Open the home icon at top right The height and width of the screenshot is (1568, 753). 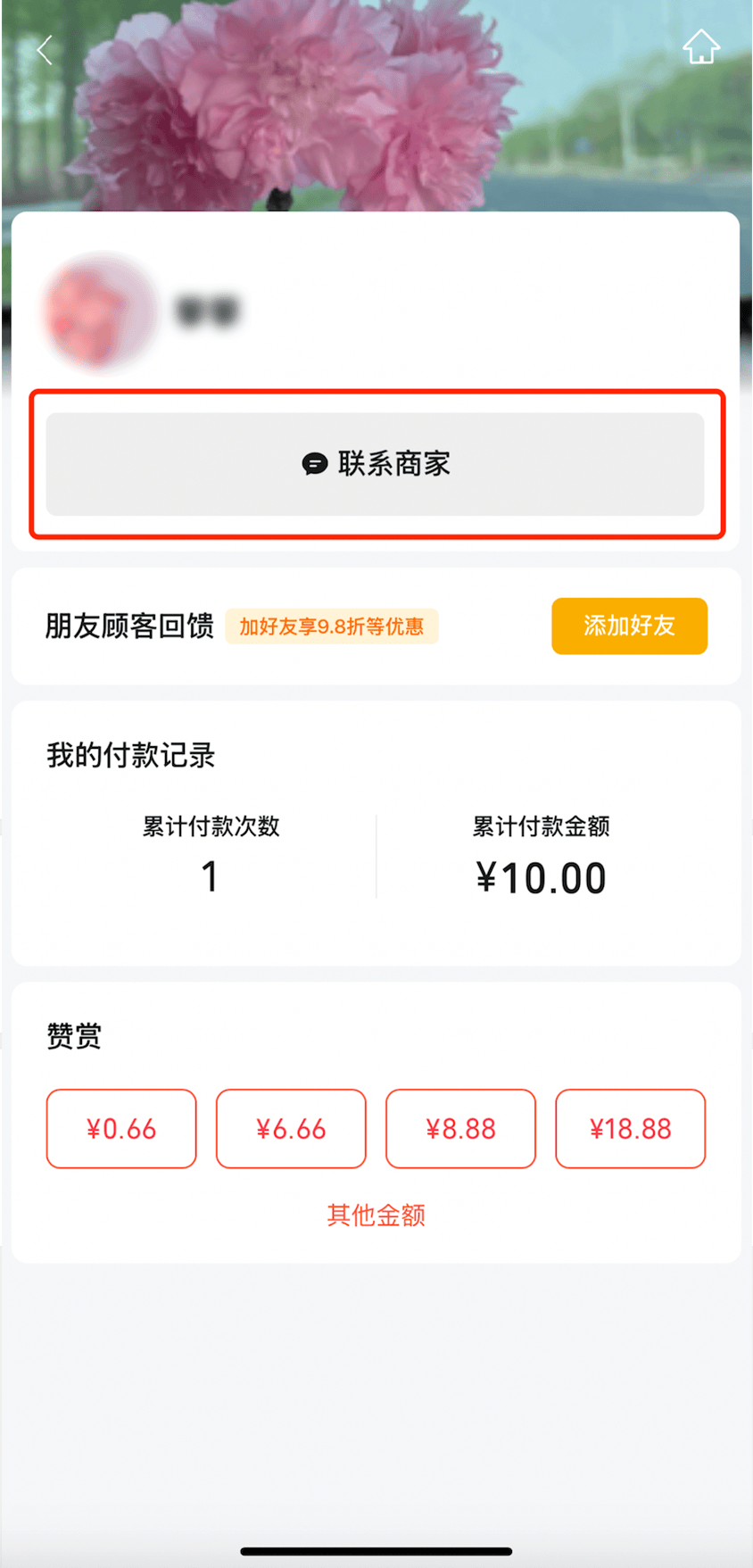pyautogui.click(x=701, y=47)
